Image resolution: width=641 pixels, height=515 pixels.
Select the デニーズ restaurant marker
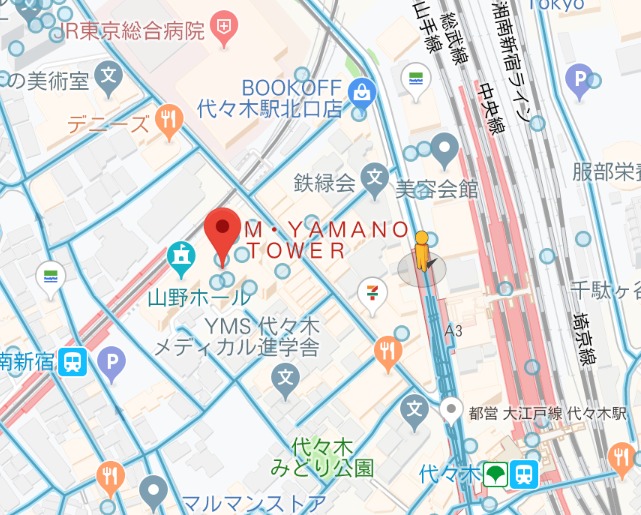coord(168,124)
